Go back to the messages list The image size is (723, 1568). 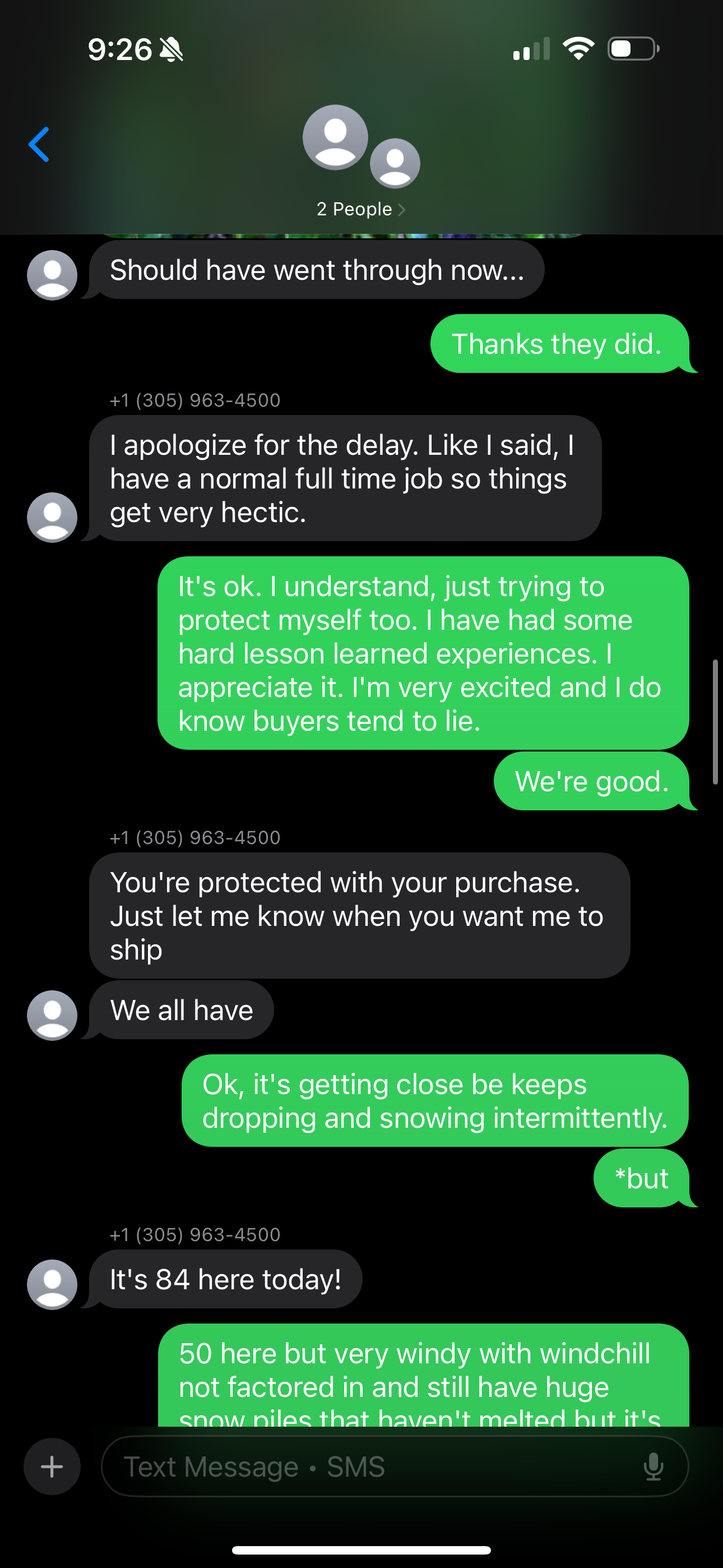pyautogui.click(x=39, y=145)
